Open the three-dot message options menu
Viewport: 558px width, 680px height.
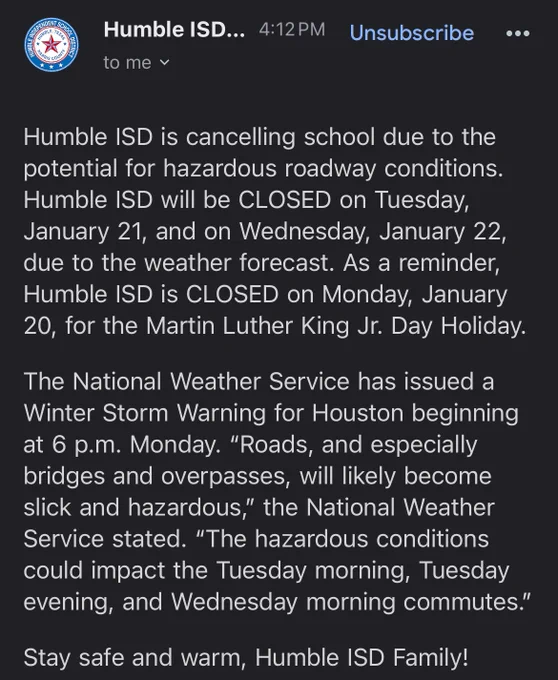(518, 33)
